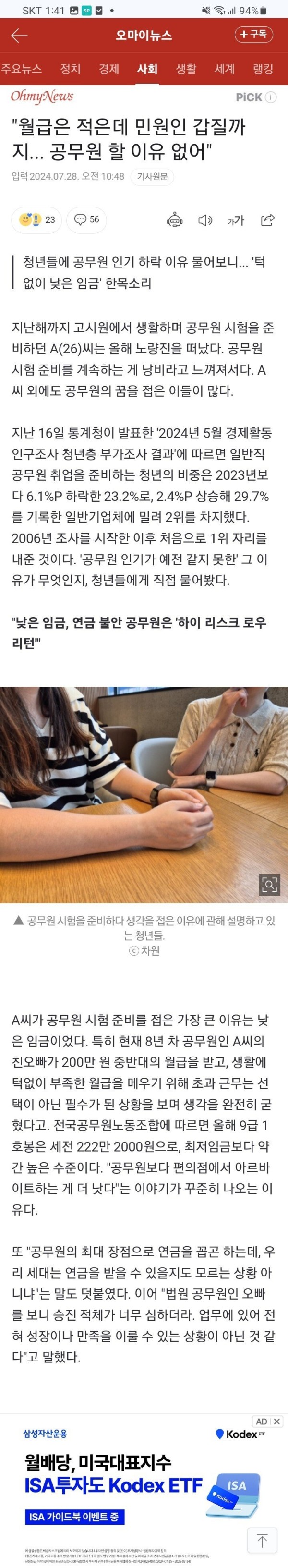This screenshot has height=1568, width=288.
Task: Switch to the 정치 tab
Action: click(70, 69)
